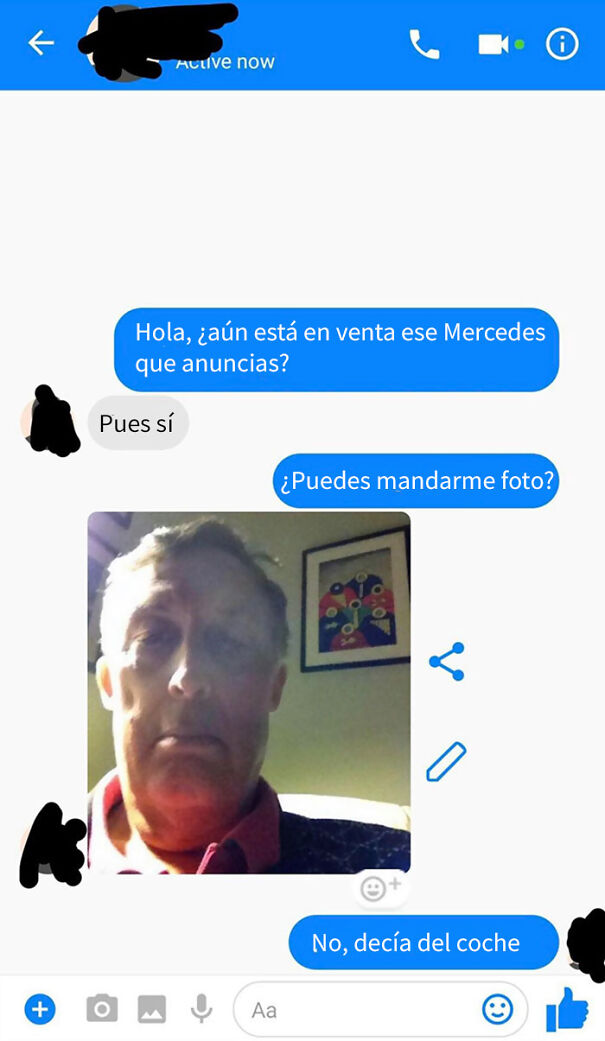Edit the received photo with pencil

point(446,762)
